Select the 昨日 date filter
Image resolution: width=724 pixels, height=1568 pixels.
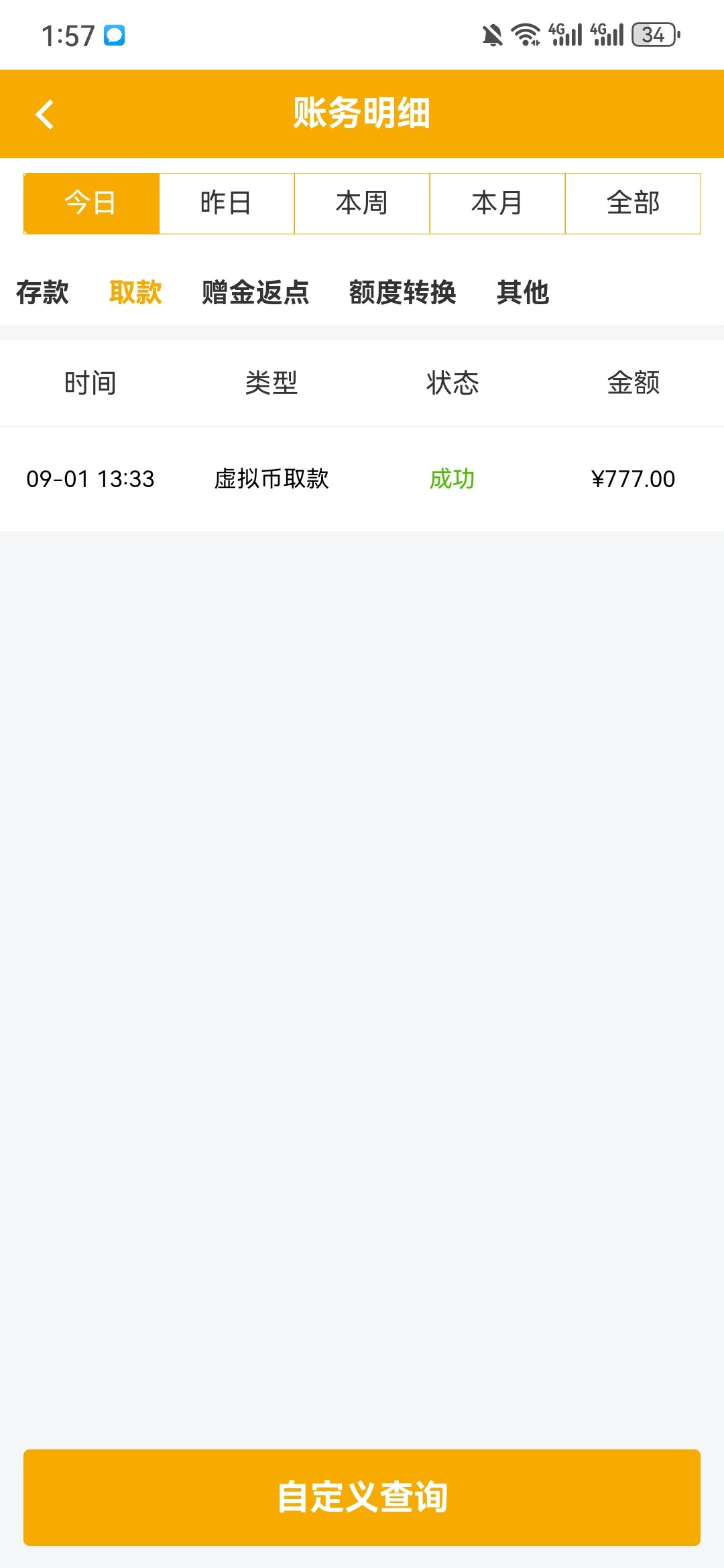click(226, 203)
